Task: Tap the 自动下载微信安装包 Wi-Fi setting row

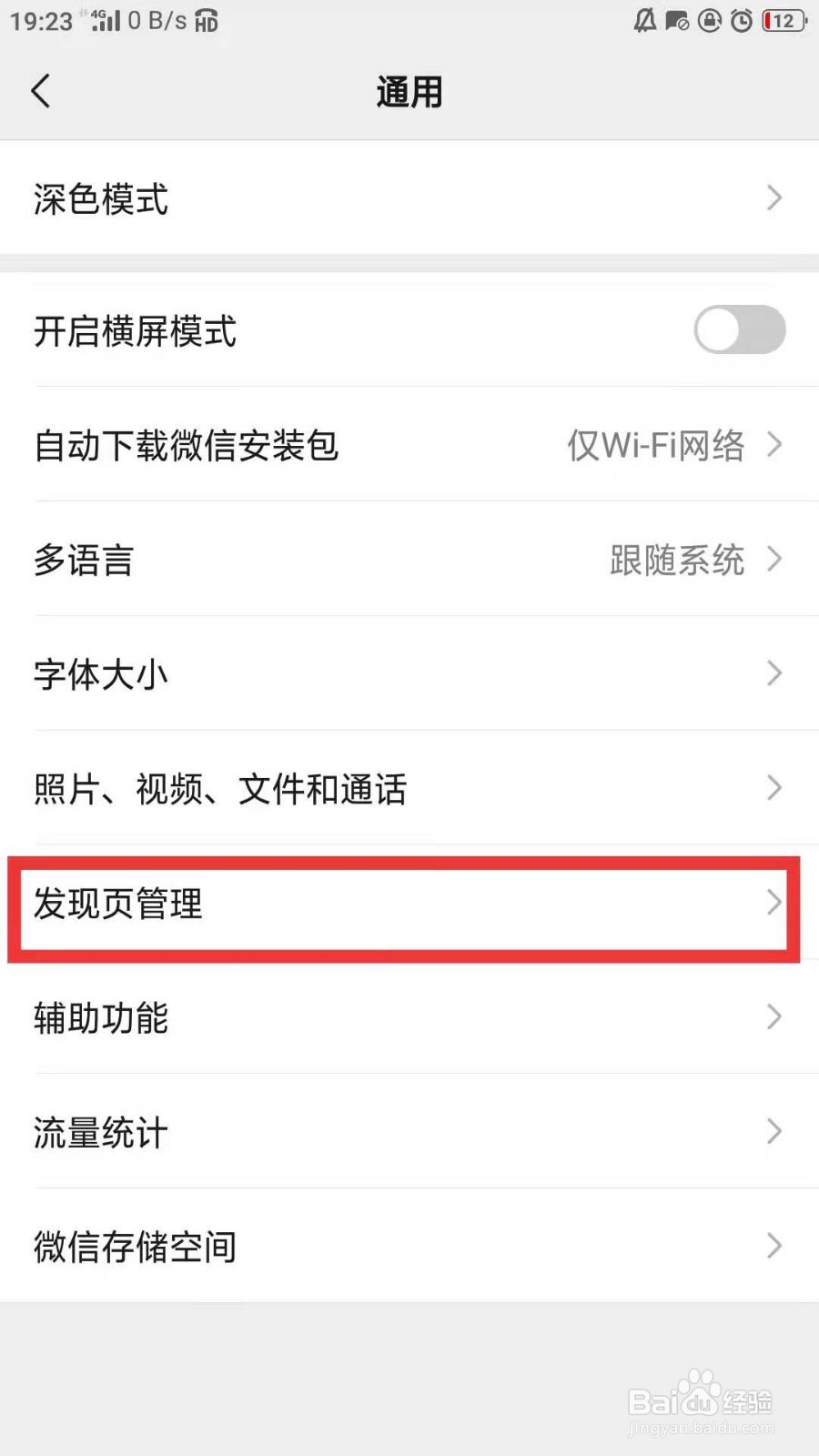Action: [x=409, y=447]
